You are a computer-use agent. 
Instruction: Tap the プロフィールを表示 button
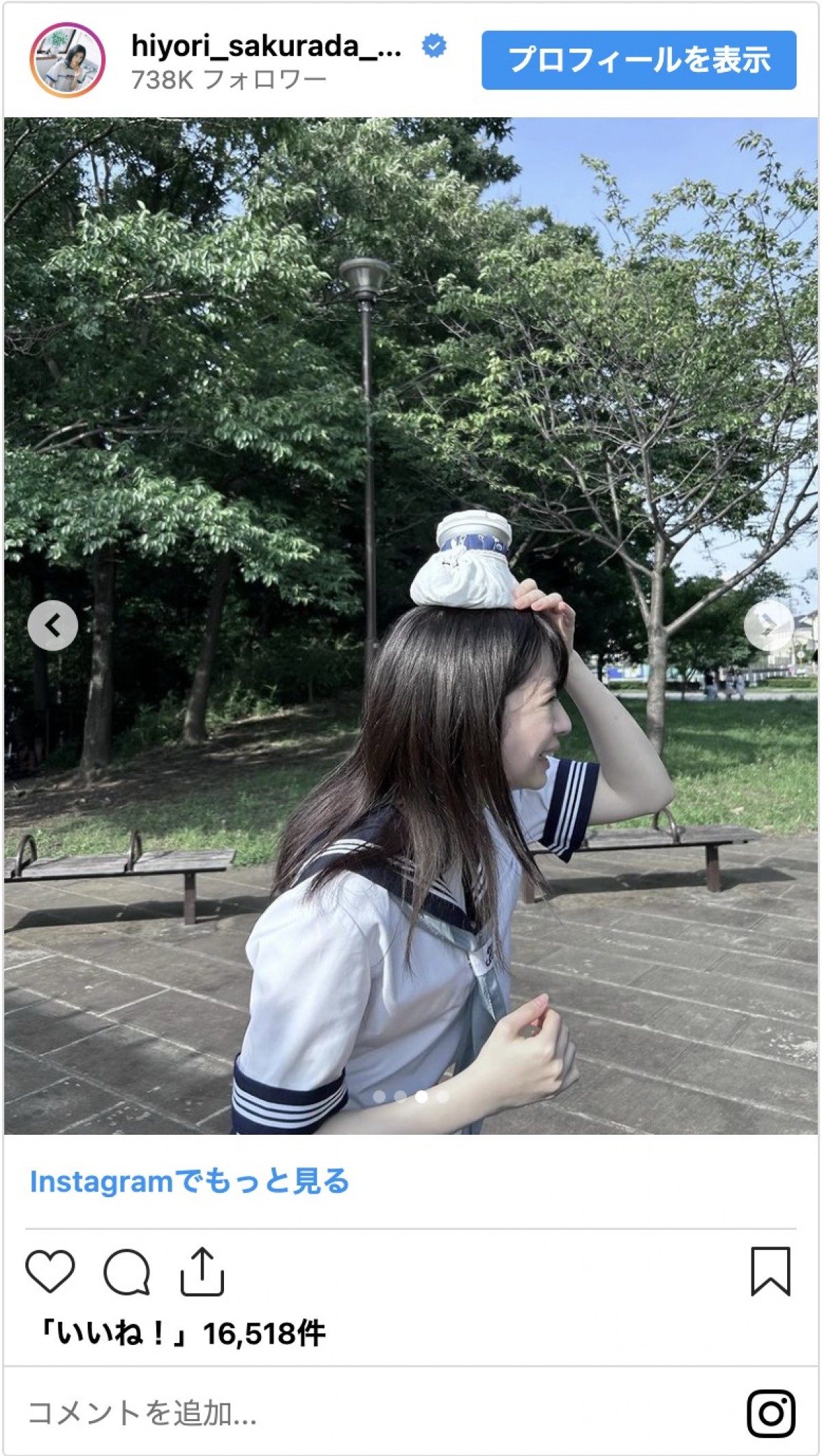[x=638, y=60]
